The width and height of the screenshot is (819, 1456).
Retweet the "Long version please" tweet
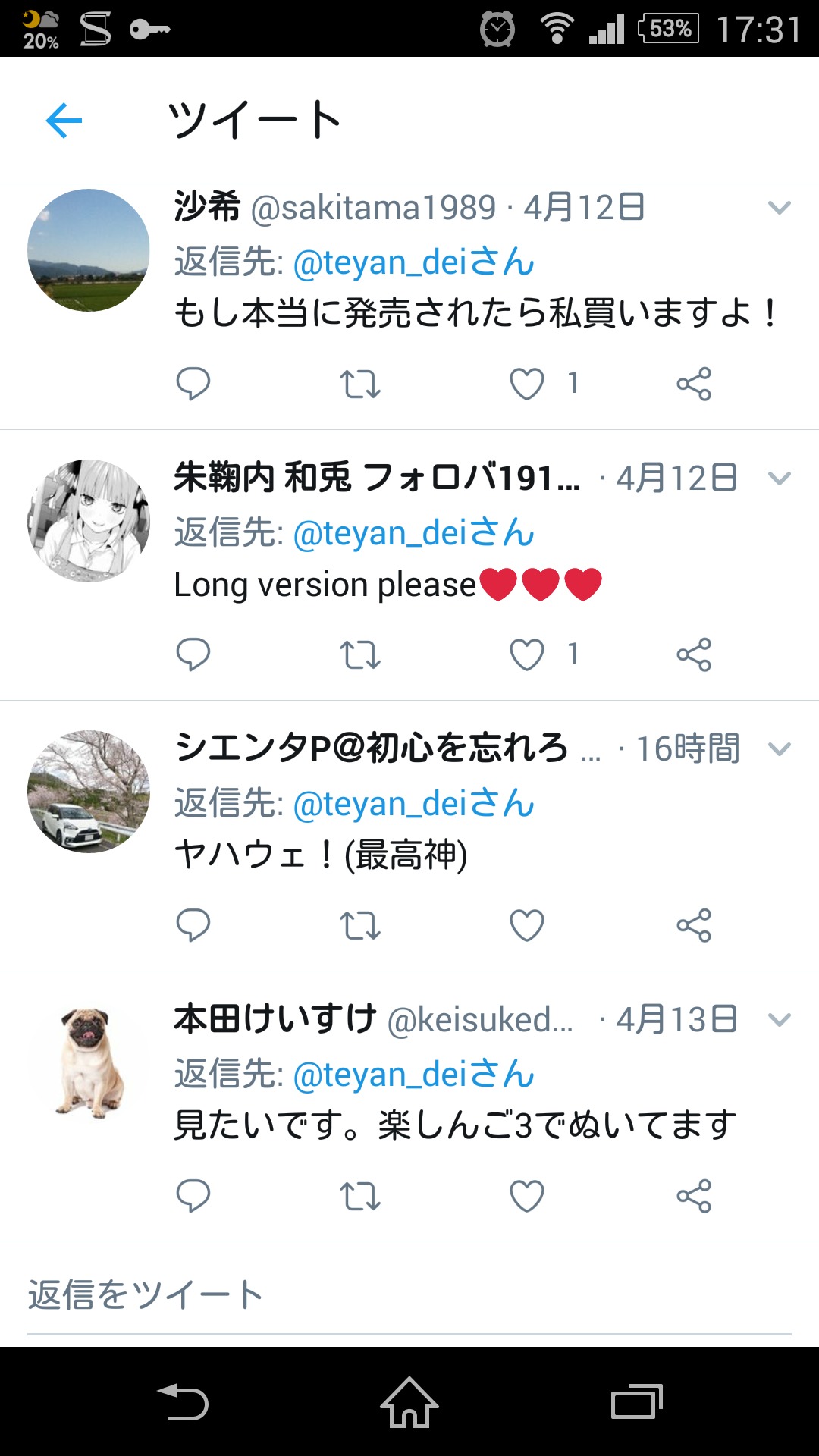click(359, 654)
